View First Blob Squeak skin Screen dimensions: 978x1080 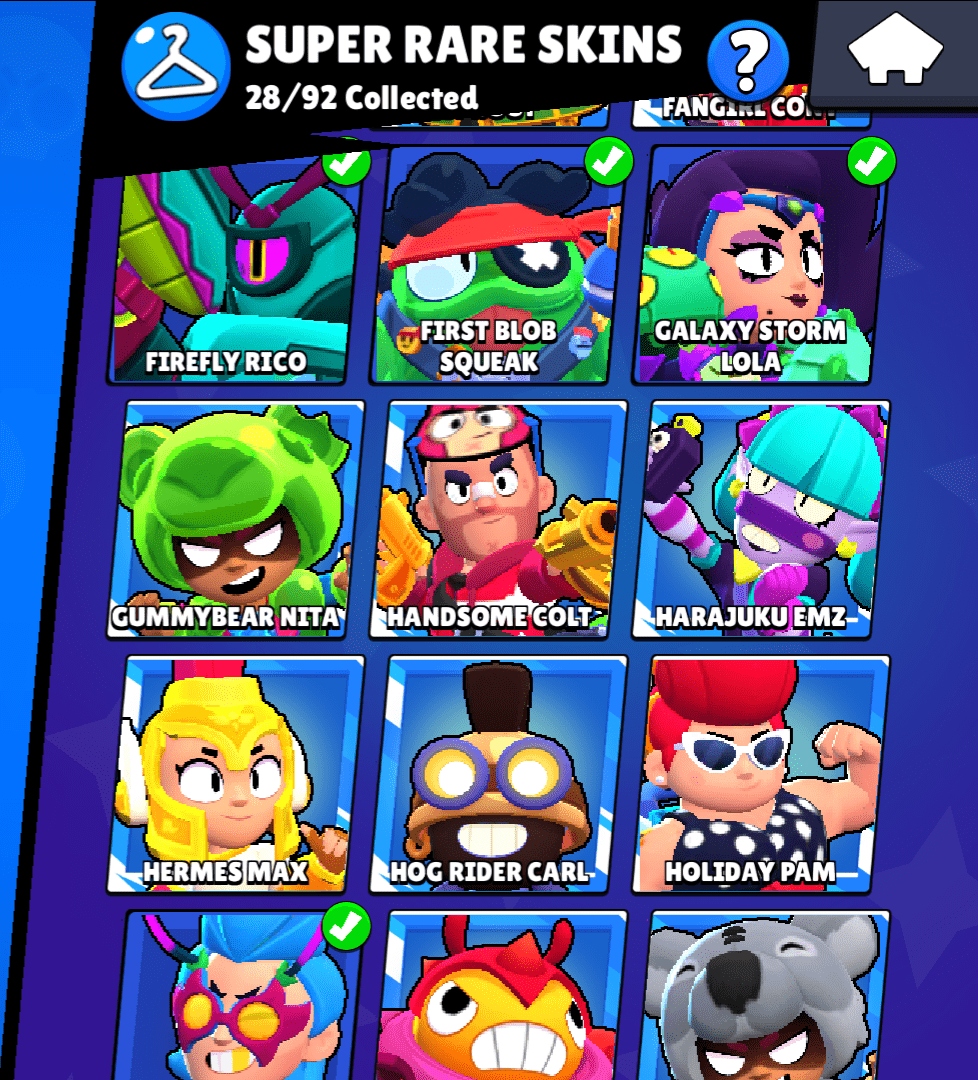pyautogui.click(x=498, y=270)
